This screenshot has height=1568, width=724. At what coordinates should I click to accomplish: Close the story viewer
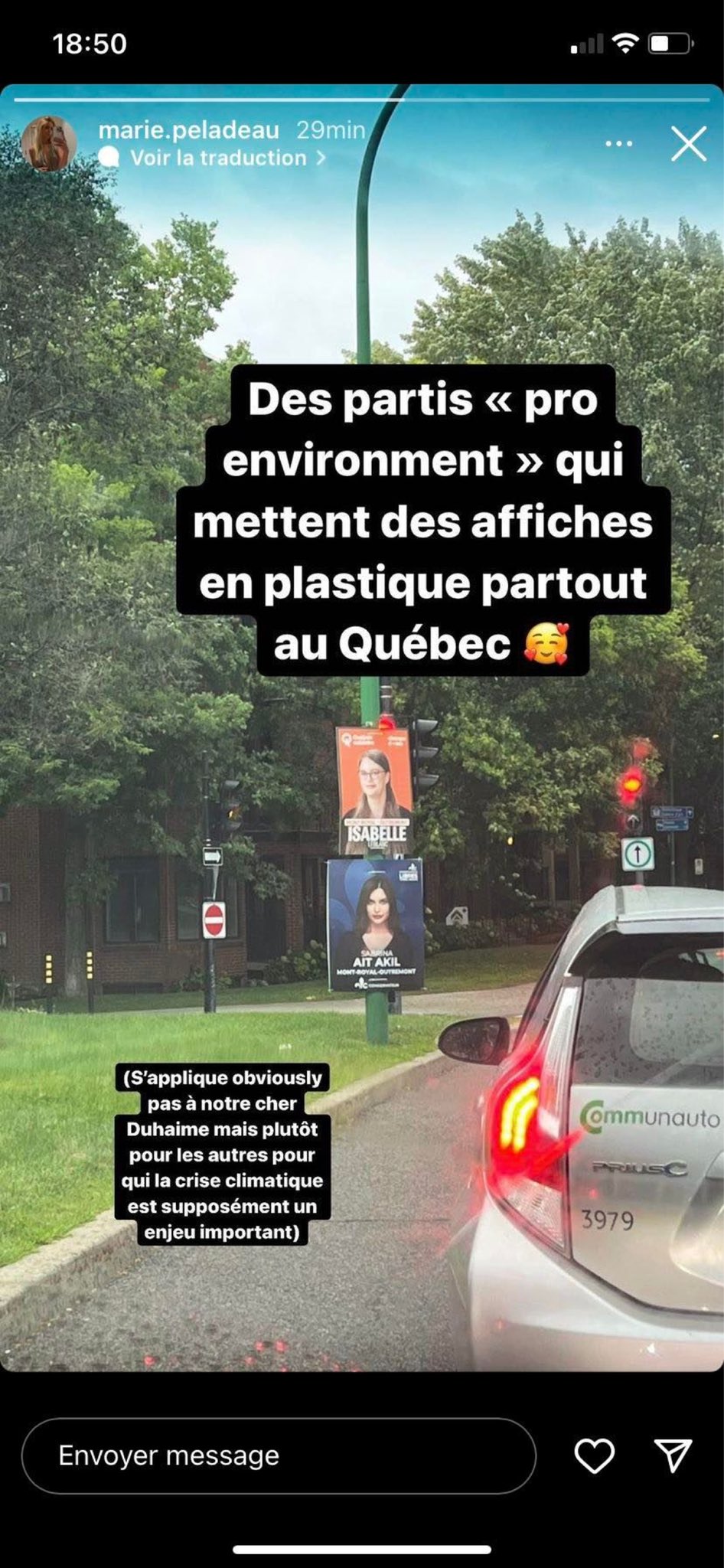coord(688,144)
